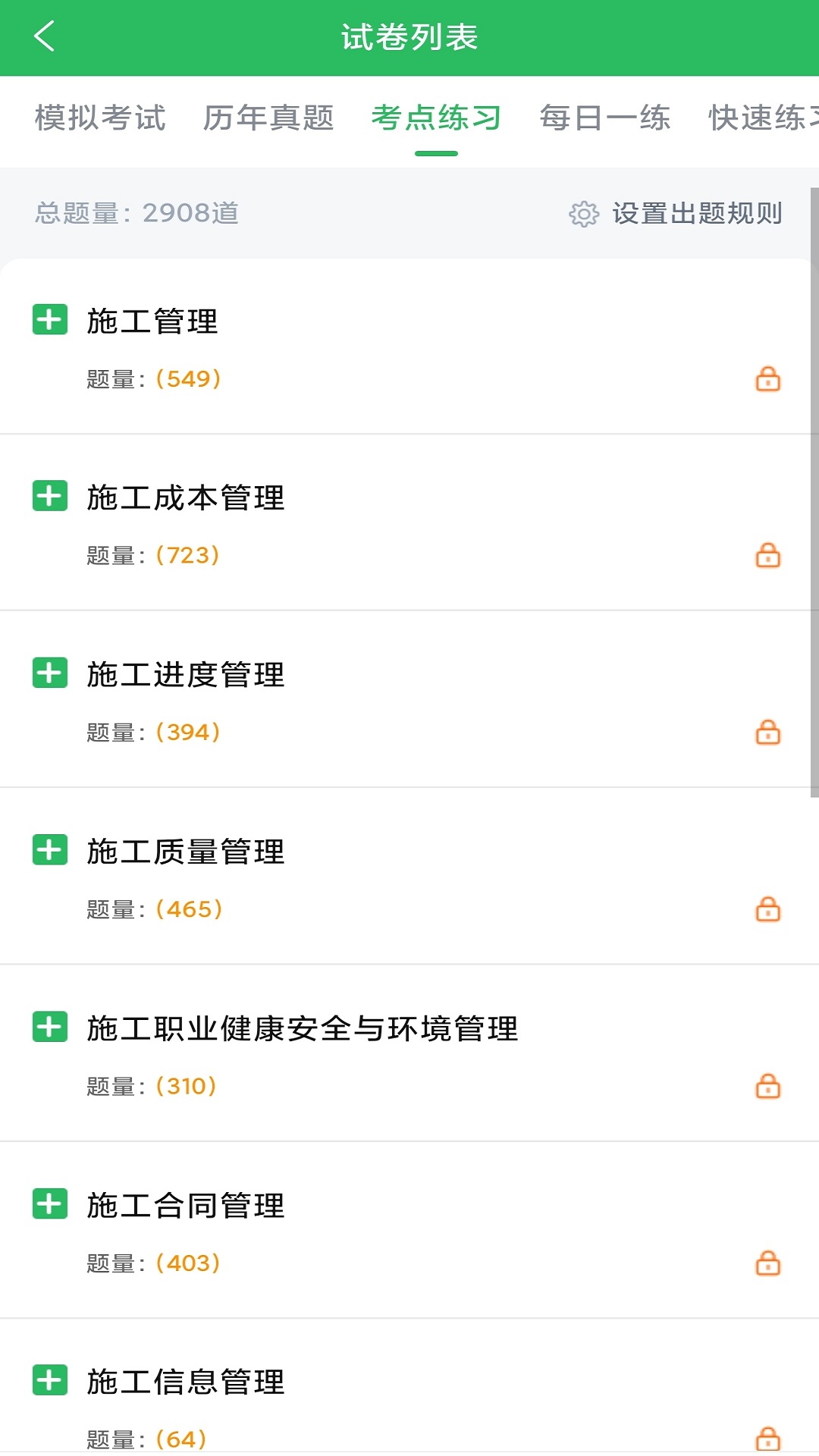Expand the 施工信息管理 plus icon
The width and height of the screenshot is (819, 1456).
(50, 1380)
